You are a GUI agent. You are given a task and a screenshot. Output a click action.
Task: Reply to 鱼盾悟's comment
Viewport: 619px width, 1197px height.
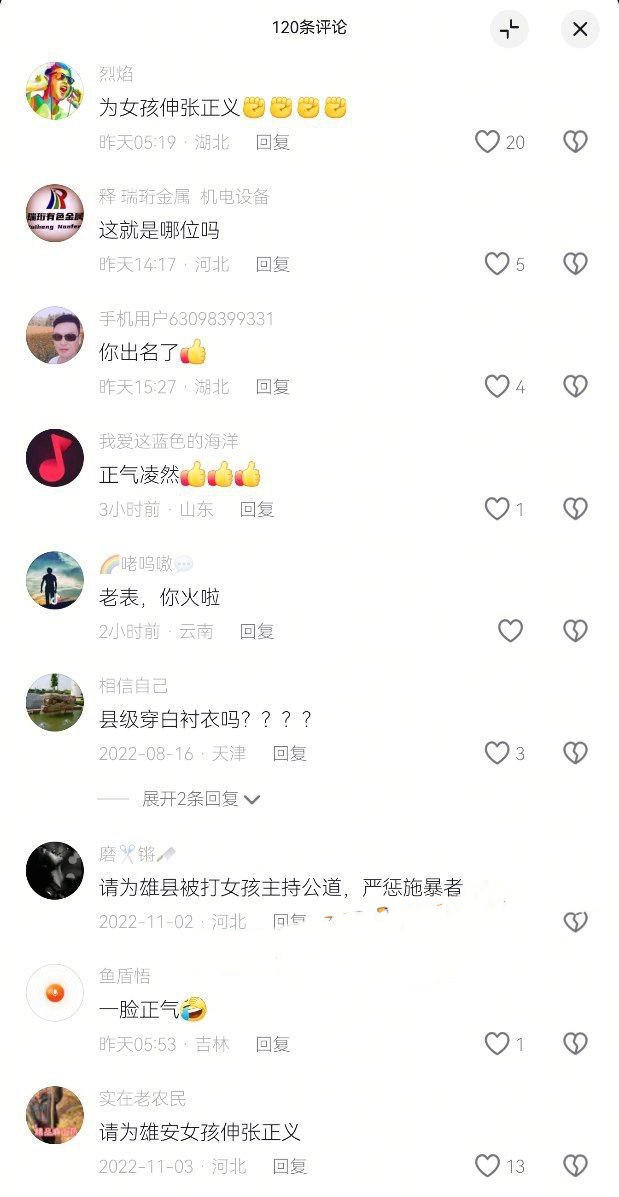tap(273, 1044)
